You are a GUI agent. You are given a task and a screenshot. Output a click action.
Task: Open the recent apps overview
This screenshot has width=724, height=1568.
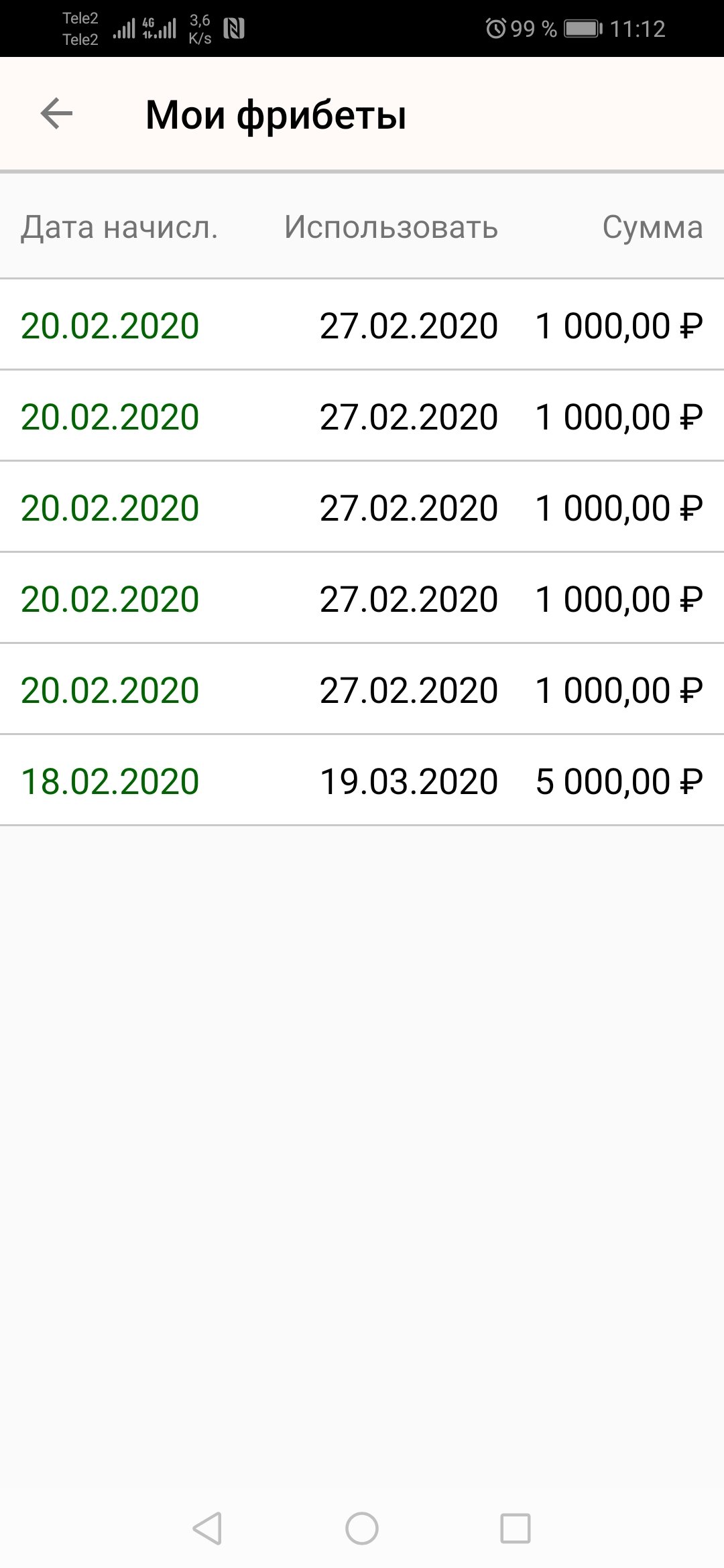[516, 1528]
